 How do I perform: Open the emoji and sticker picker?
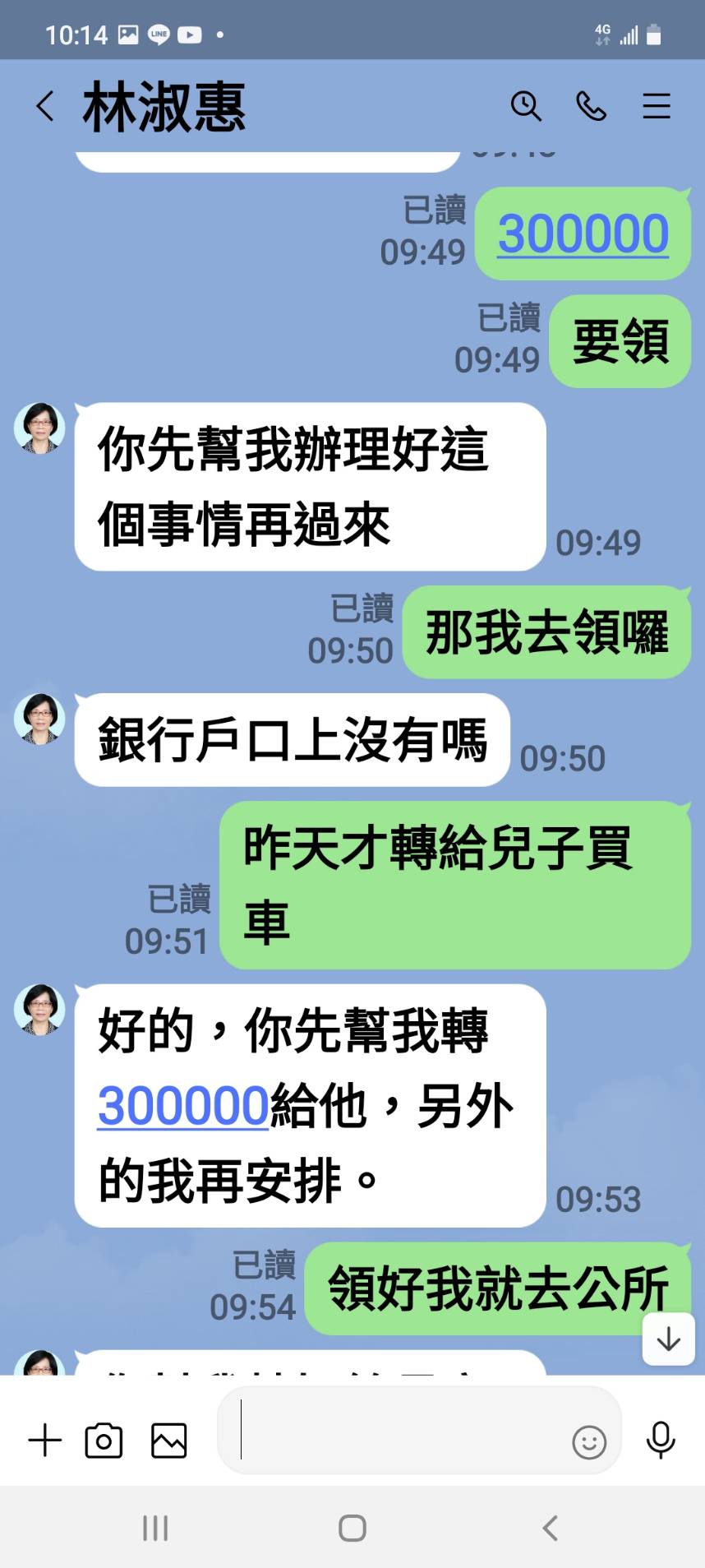pyautogui.click(x=588, y=1442)
